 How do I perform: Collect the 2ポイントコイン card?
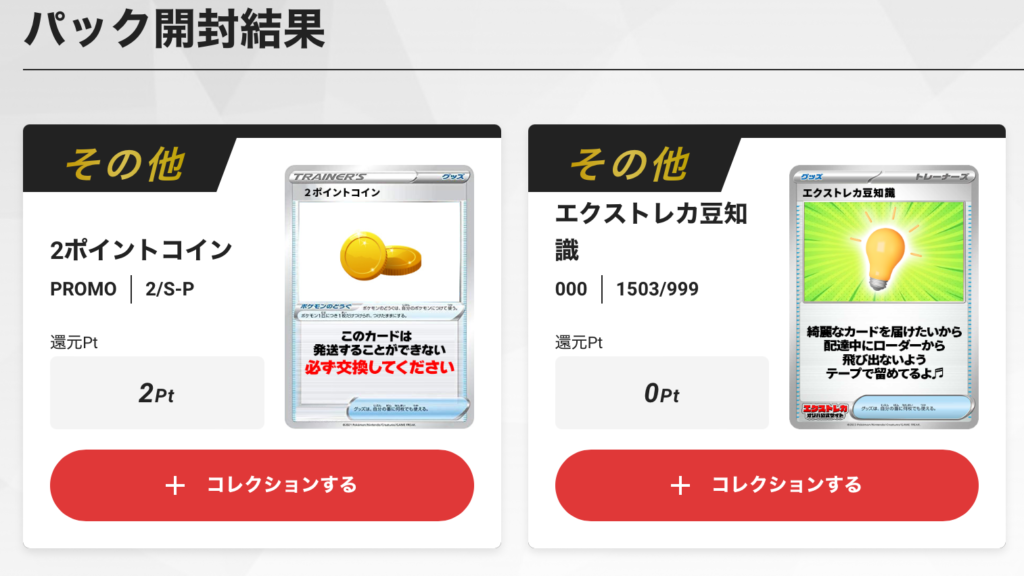[262, 485]
